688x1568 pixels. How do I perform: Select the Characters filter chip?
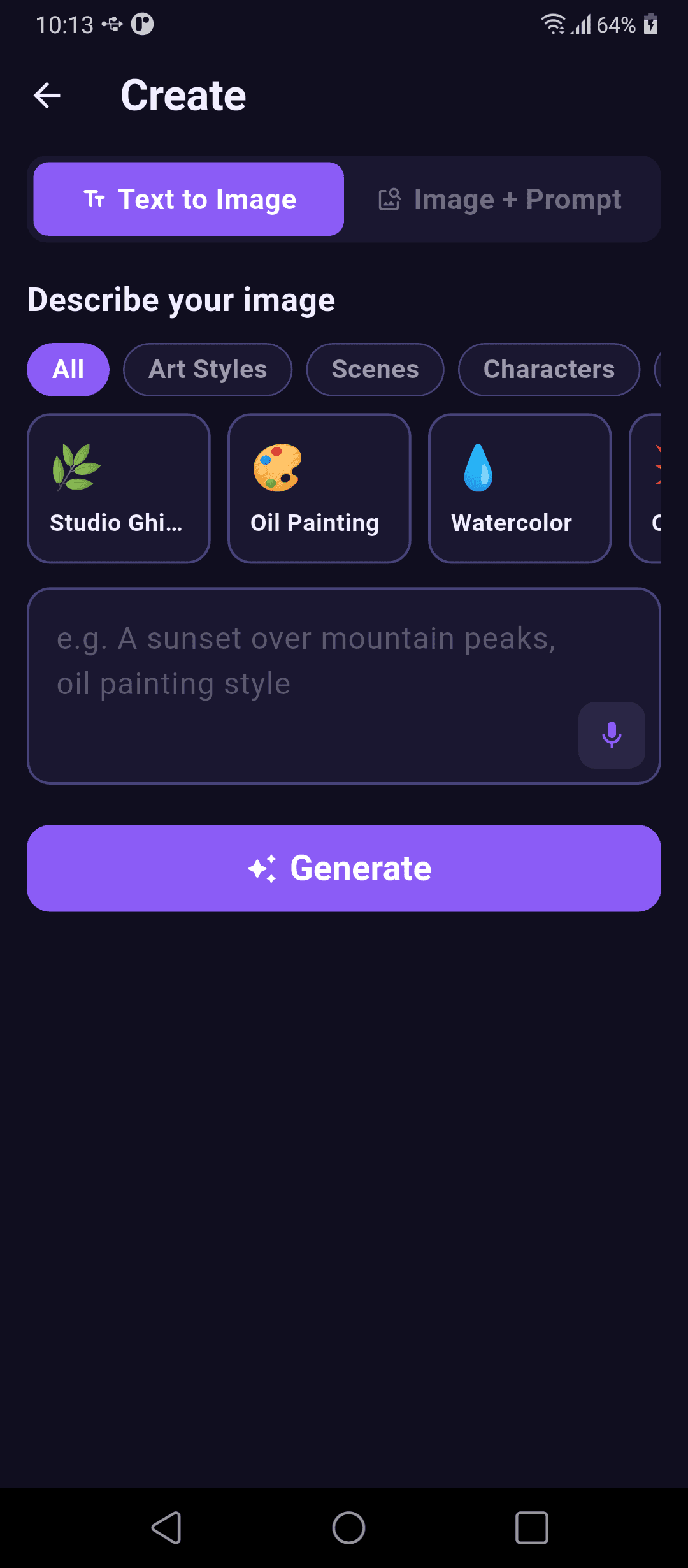click(x=548, y=369)
